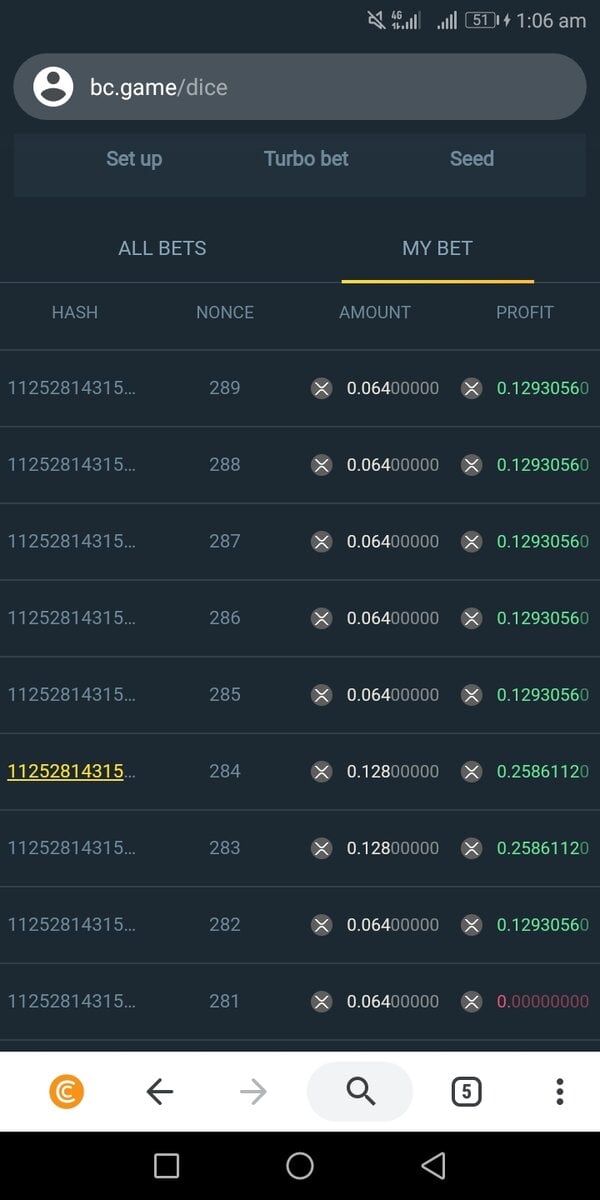Switch to the ALL BETS tab
The height and width of the screenshot is (1200, 600).
tap(162, 248)
